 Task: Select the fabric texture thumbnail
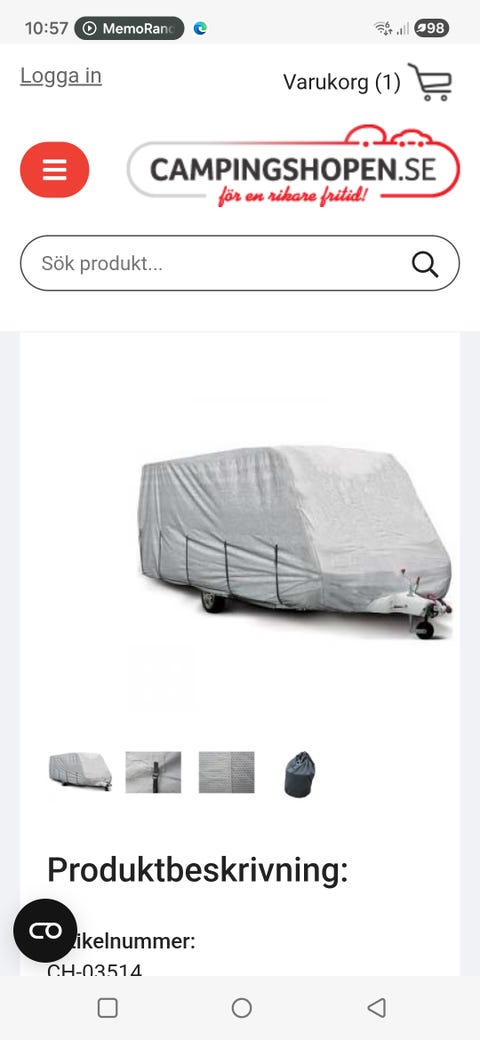[227, 772]
